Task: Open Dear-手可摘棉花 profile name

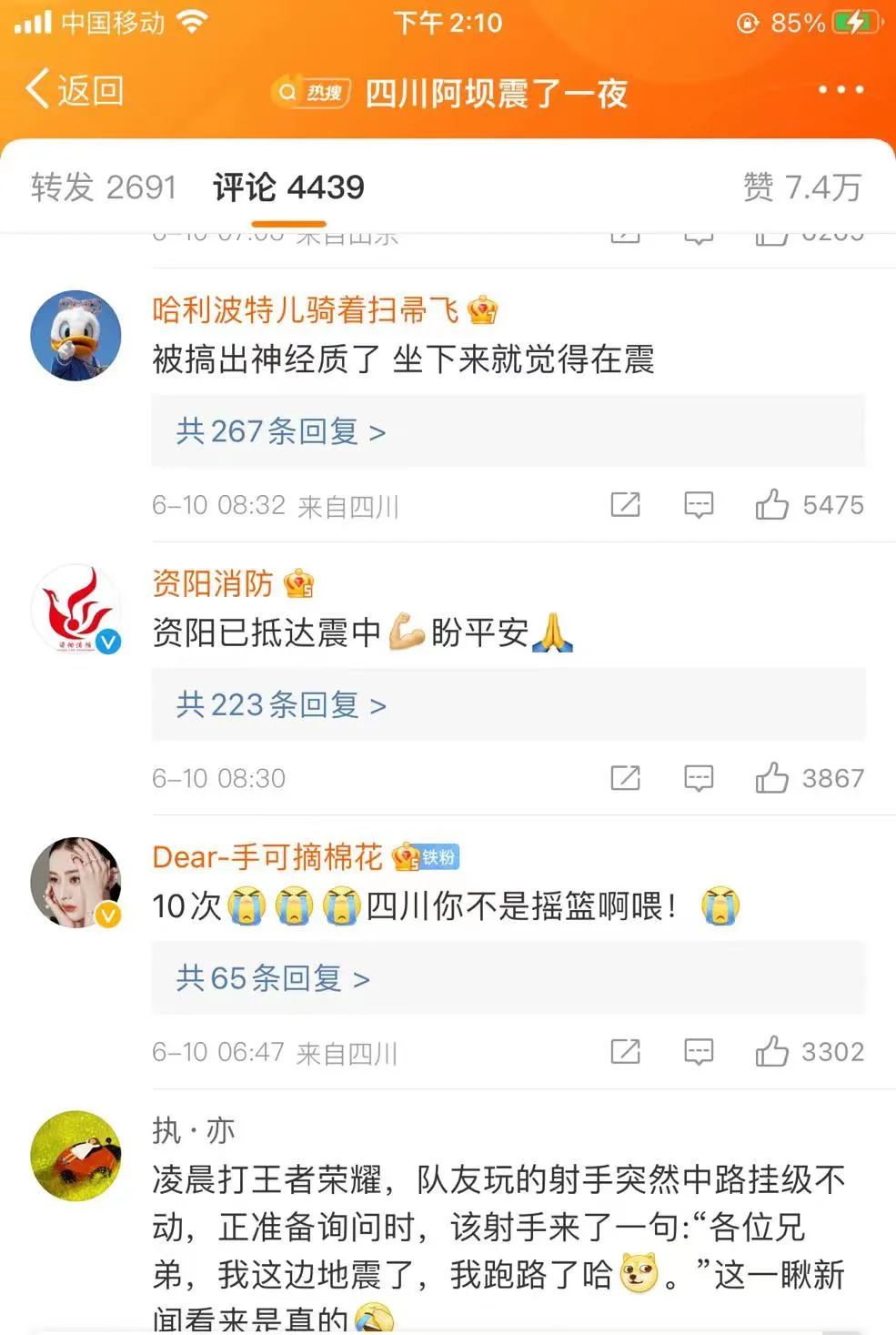Action: 267,857
